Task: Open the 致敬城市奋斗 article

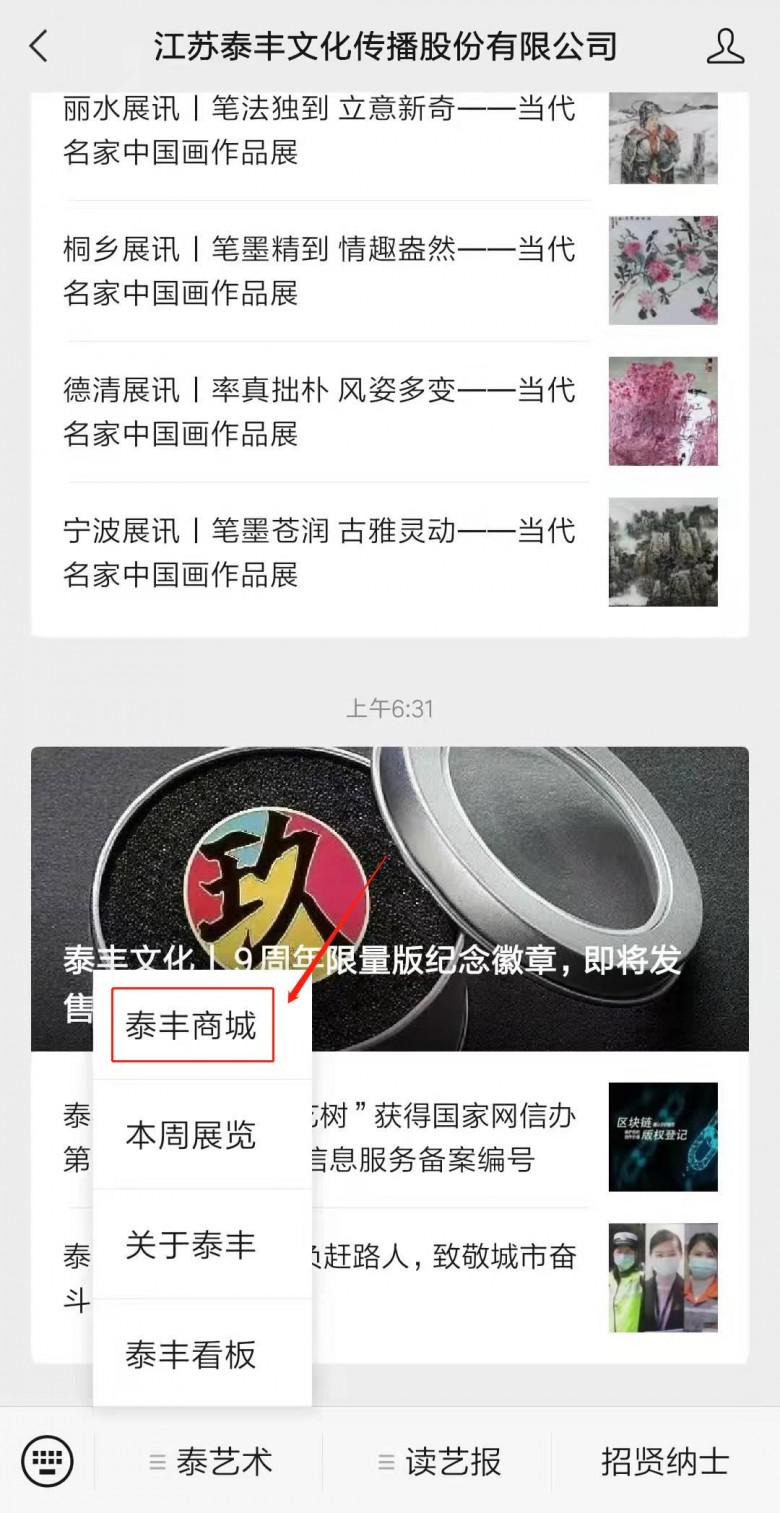Action: point(450,1277)
